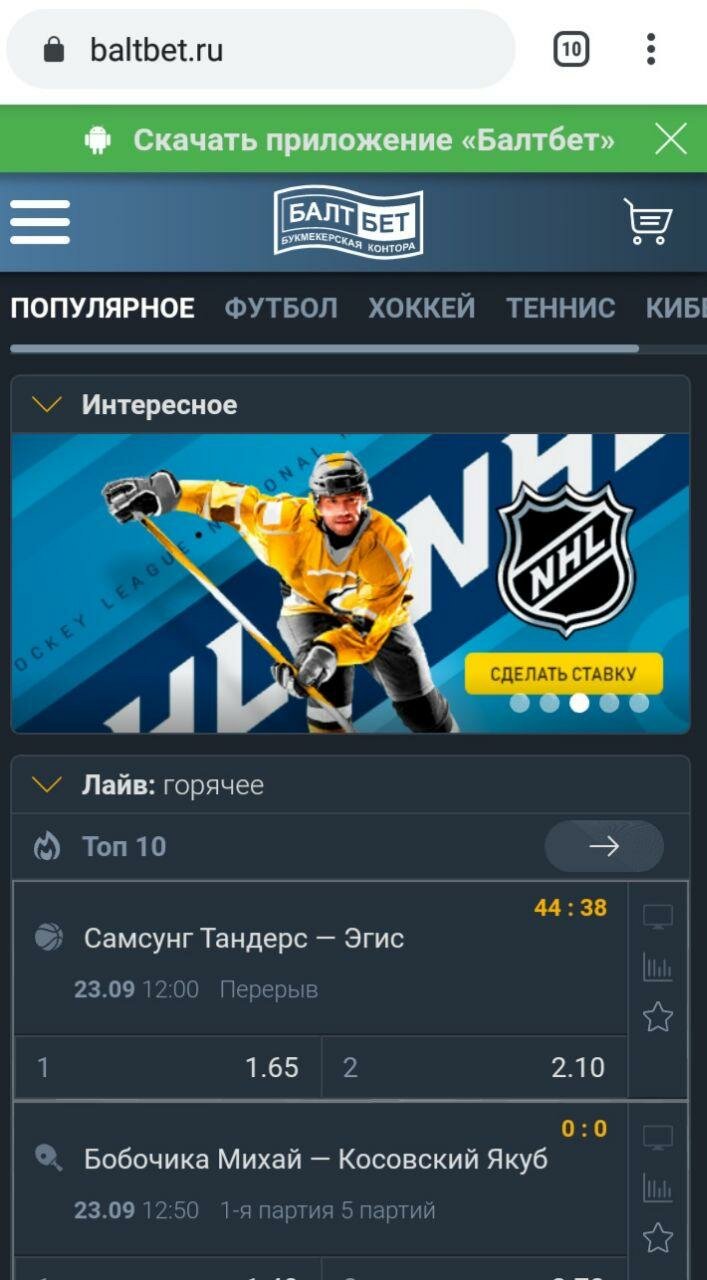This screenshot has width=707, height=1280.
Task: Open the hamburger menu
Action: [x=40, y=222]
